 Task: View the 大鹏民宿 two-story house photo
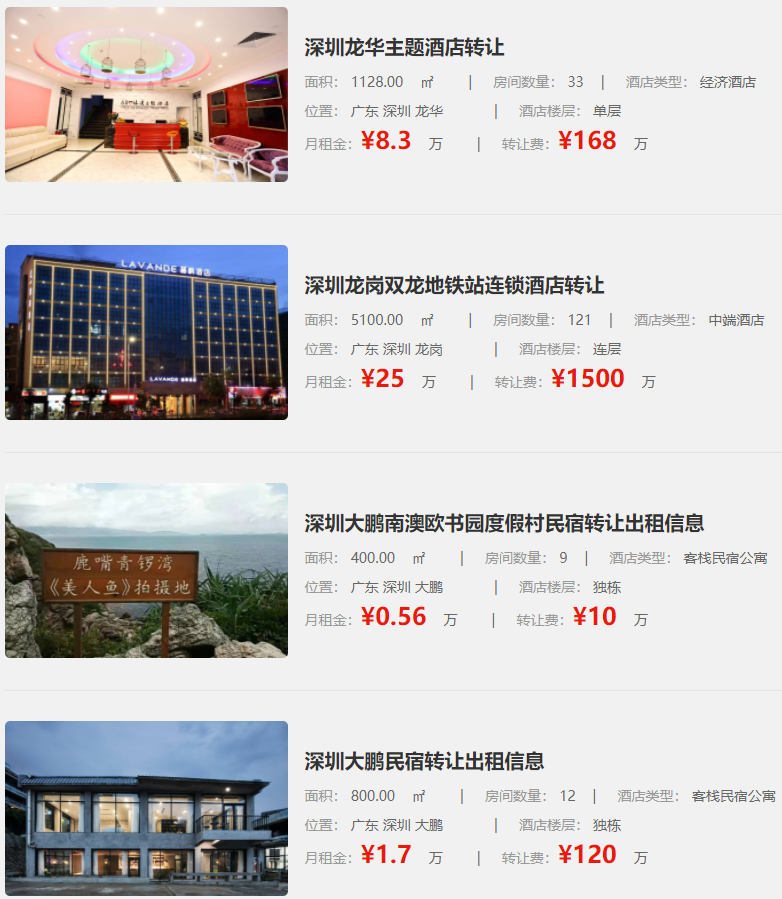146,808
